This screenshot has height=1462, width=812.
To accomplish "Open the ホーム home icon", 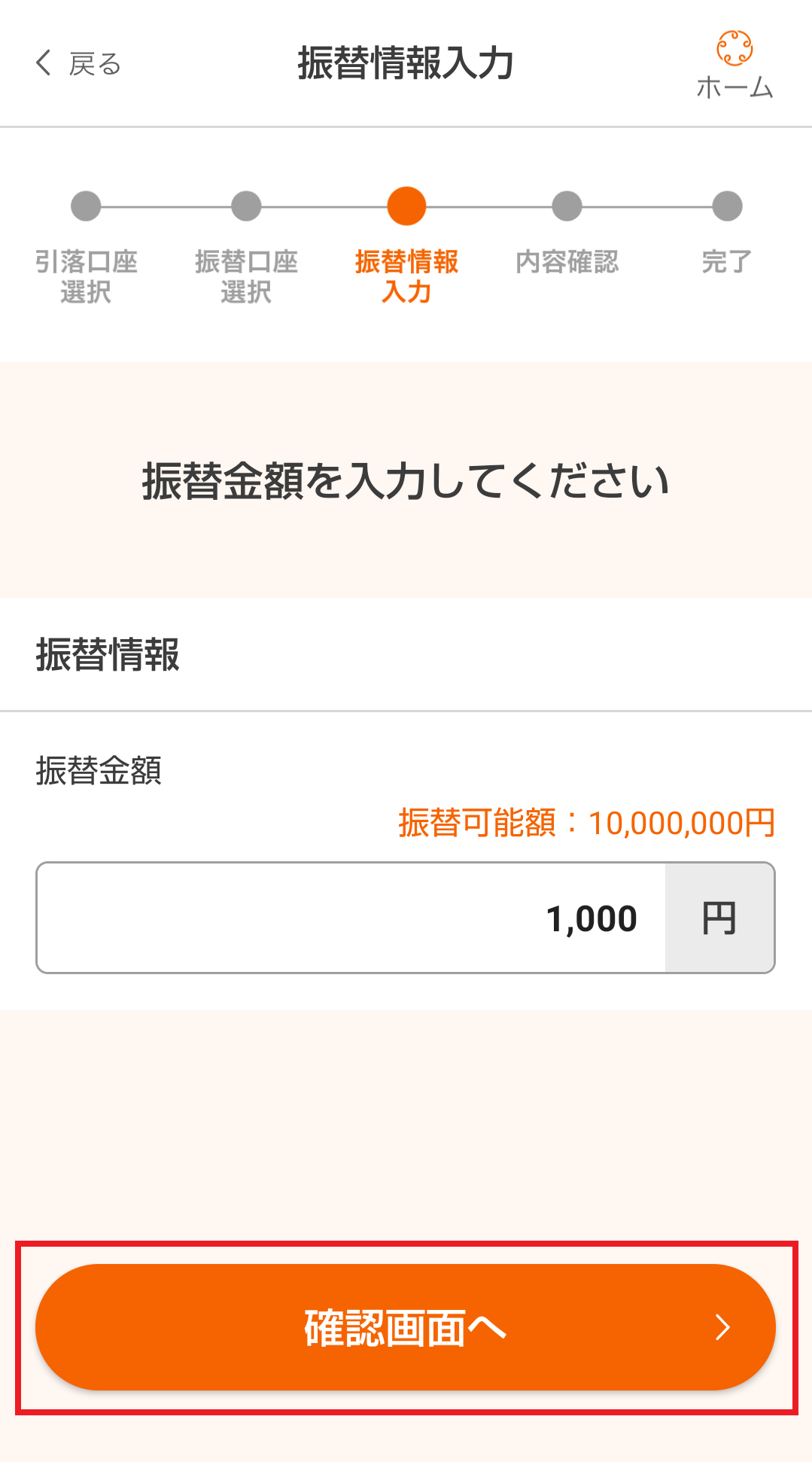I will coord(734,65).
